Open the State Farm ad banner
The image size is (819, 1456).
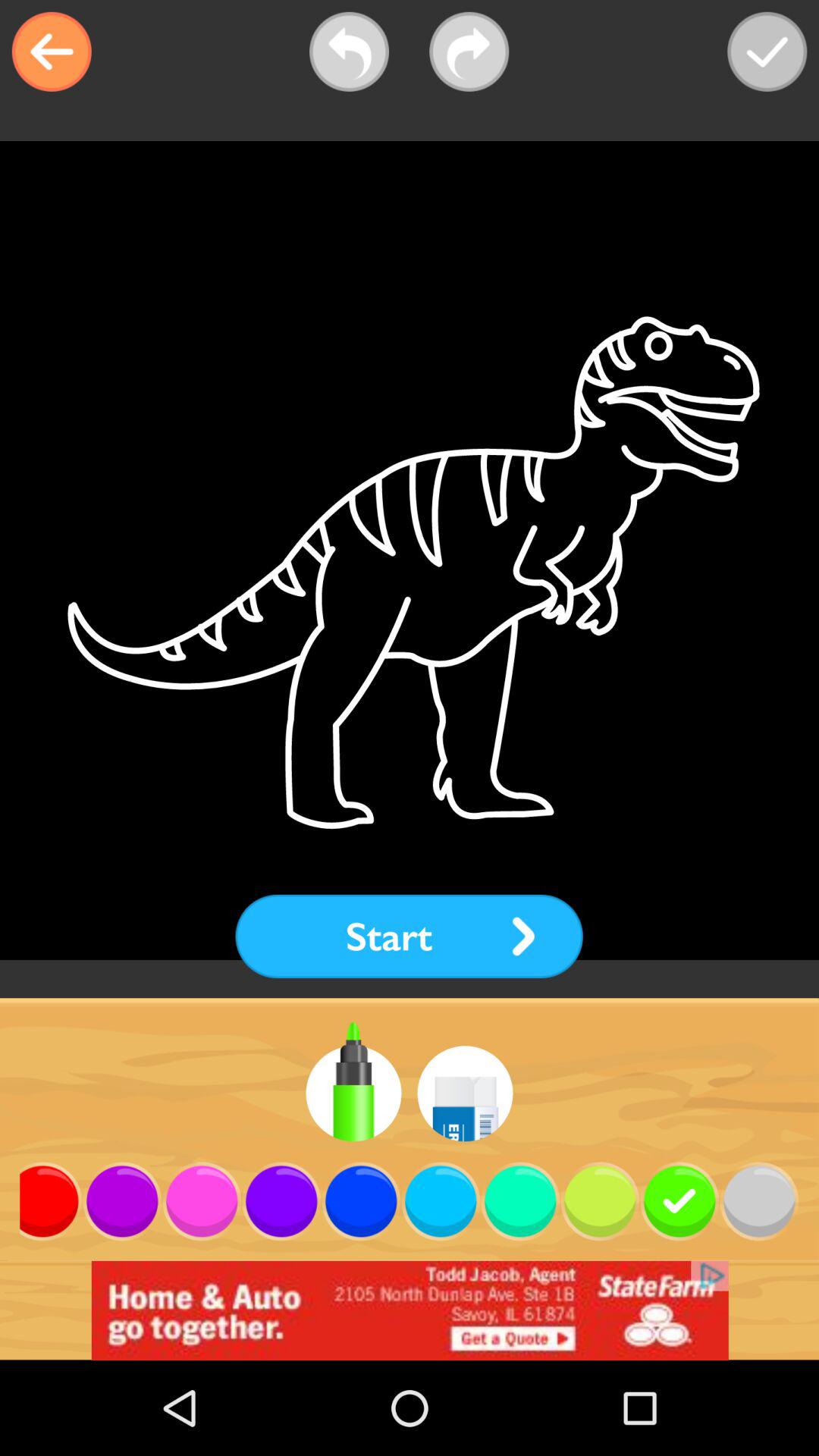tap(409, 1310)
